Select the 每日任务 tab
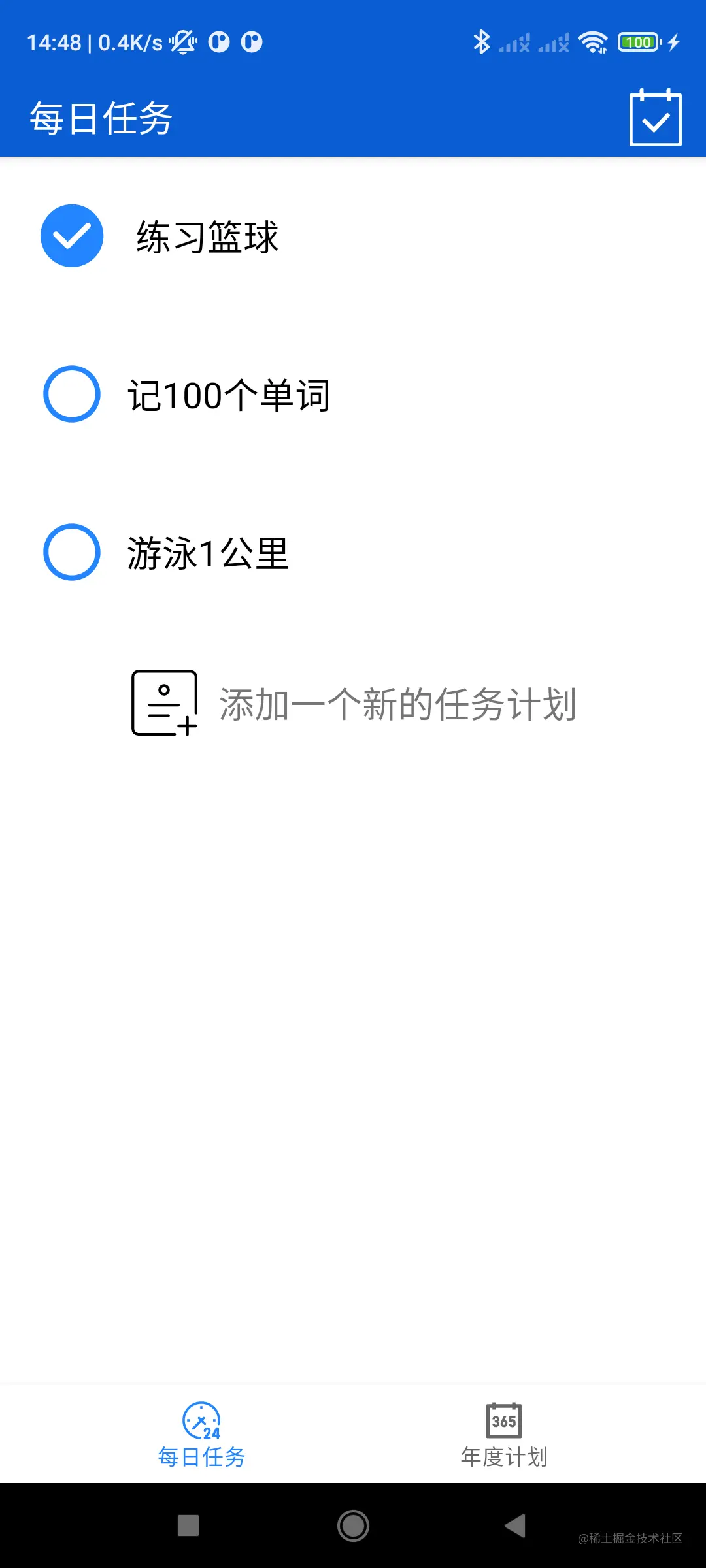The width and height of the screenshot is (706, 1568). click(x=201, y=1435)
